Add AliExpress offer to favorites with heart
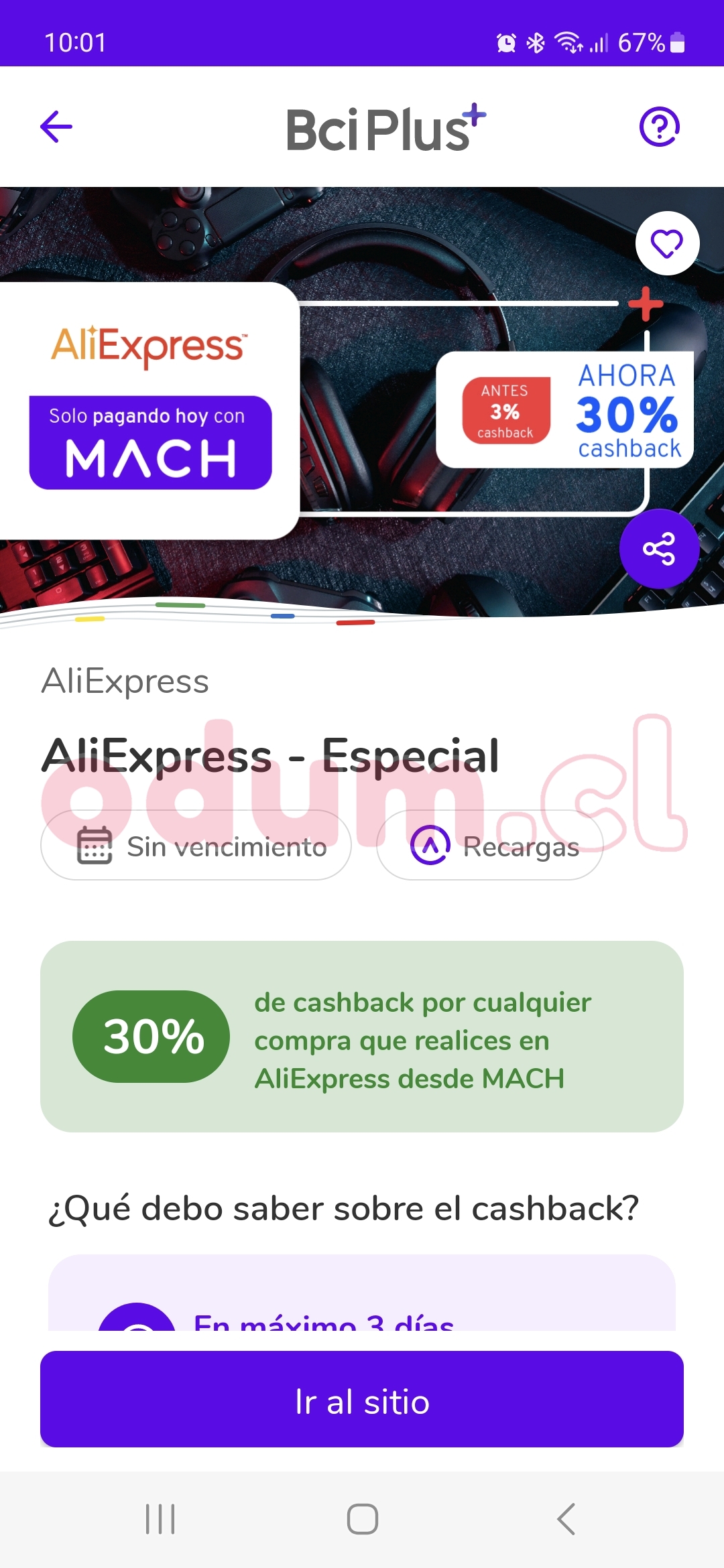This screenshot has height=1568, width=724. click(667, 243)
